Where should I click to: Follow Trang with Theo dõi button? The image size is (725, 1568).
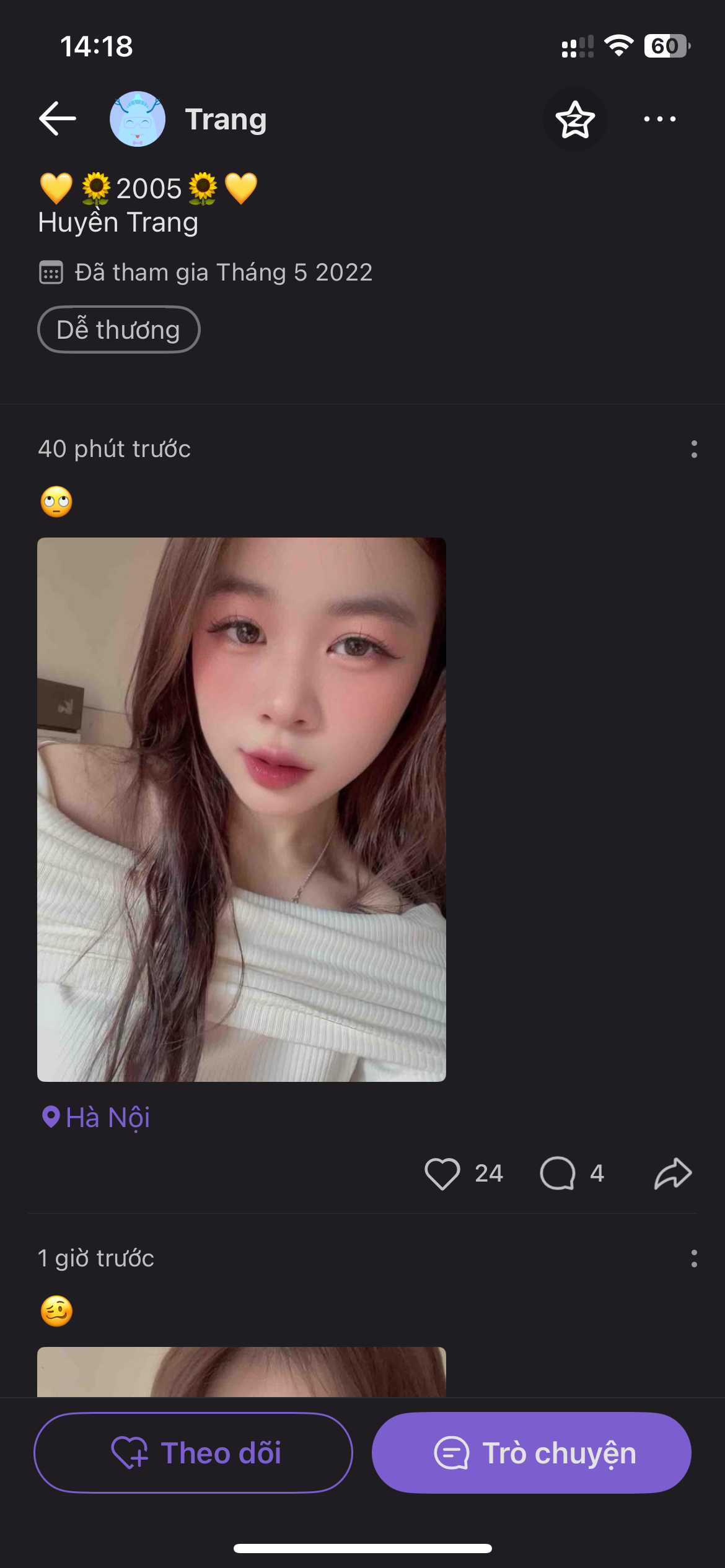pos(193,1453)
